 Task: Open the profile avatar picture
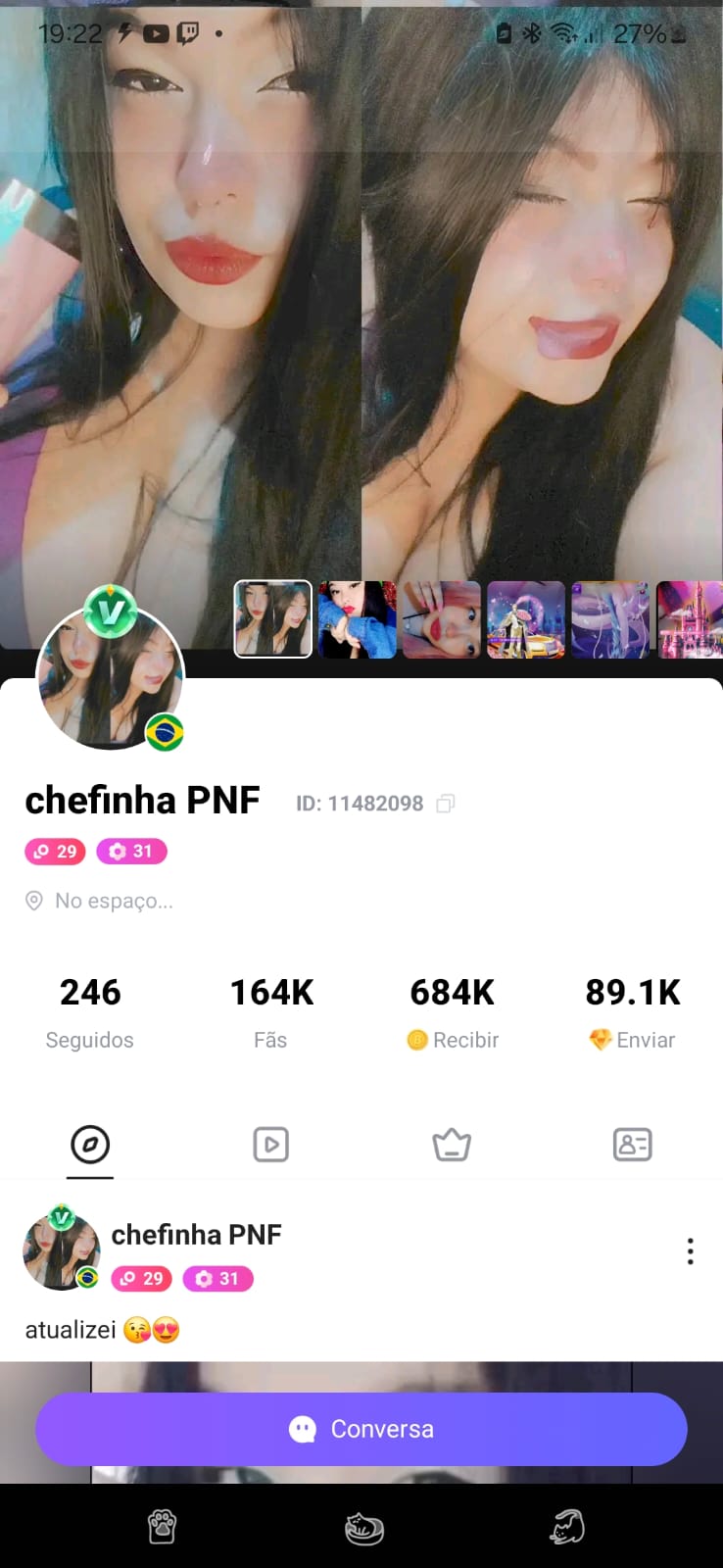(x=110, y=679)
